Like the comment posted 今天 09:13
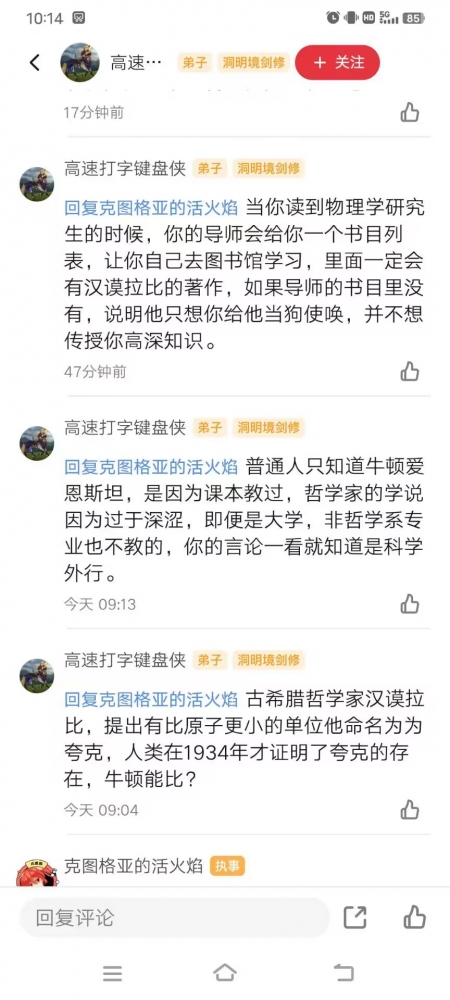 pos(410,603)
